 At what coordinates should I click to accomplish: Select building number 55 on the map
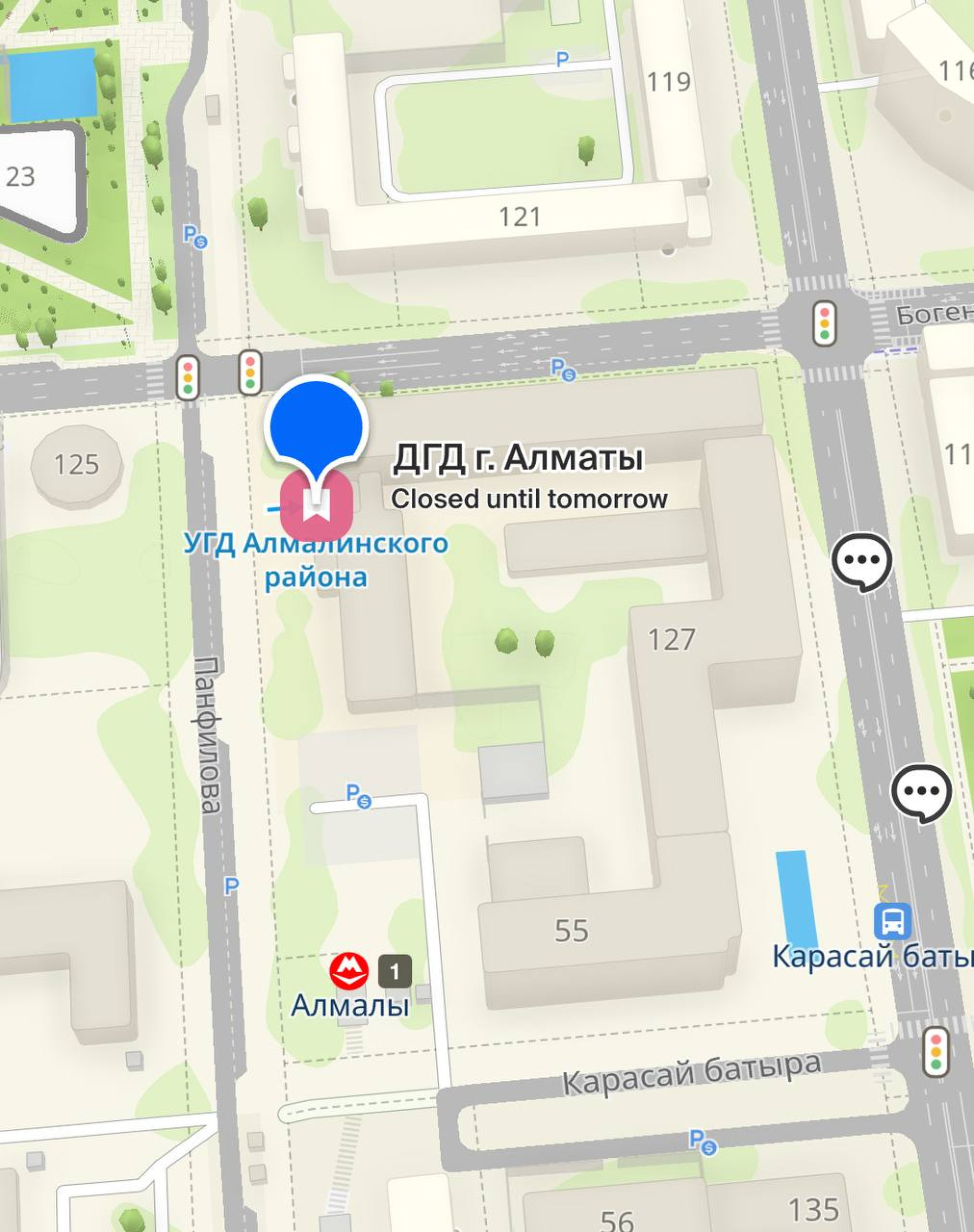click(571, 931)
